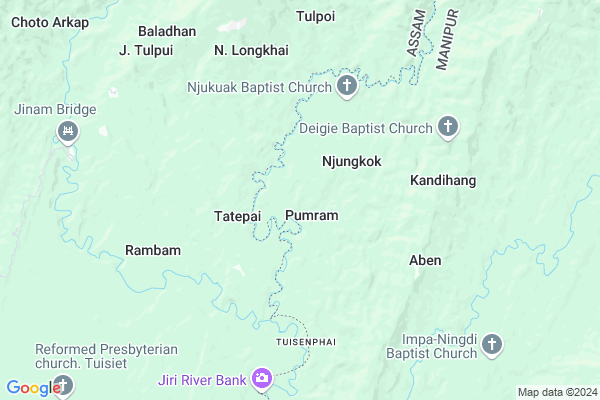
Task: Select the Jiri River Bank photo spot
Action: tap(261, 378)
